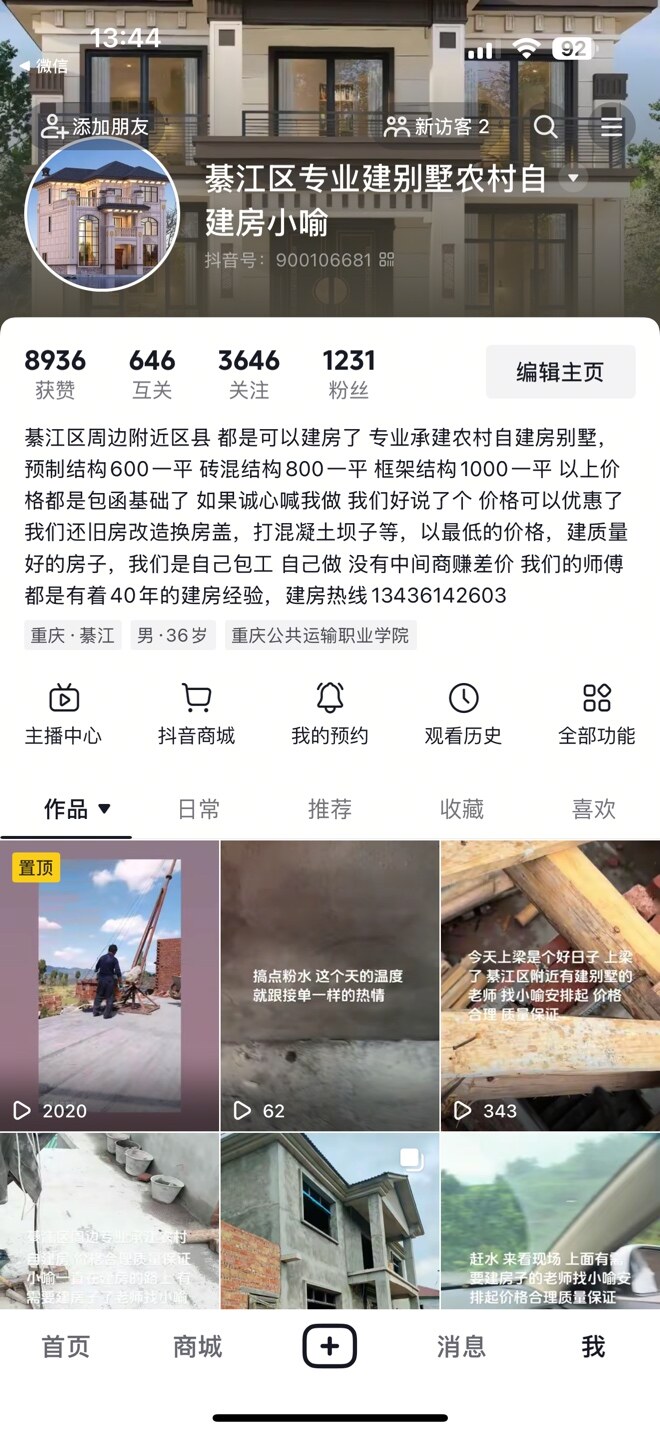Open the 消息 messages tab
Screen dimensions: 660x1434
pos(461,1347)
